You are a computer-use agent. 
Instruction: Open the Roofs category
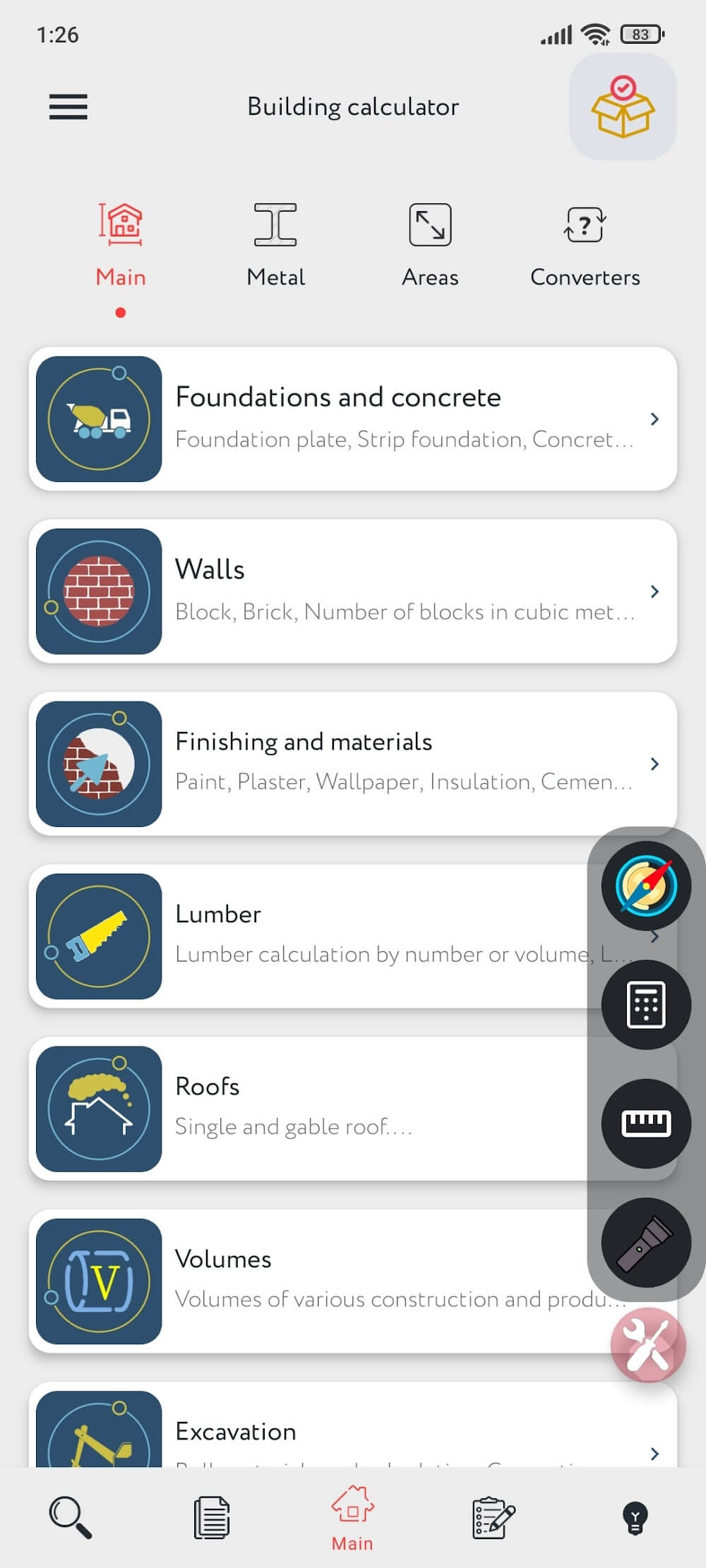pyautogui.click(x=311, y=1108)
